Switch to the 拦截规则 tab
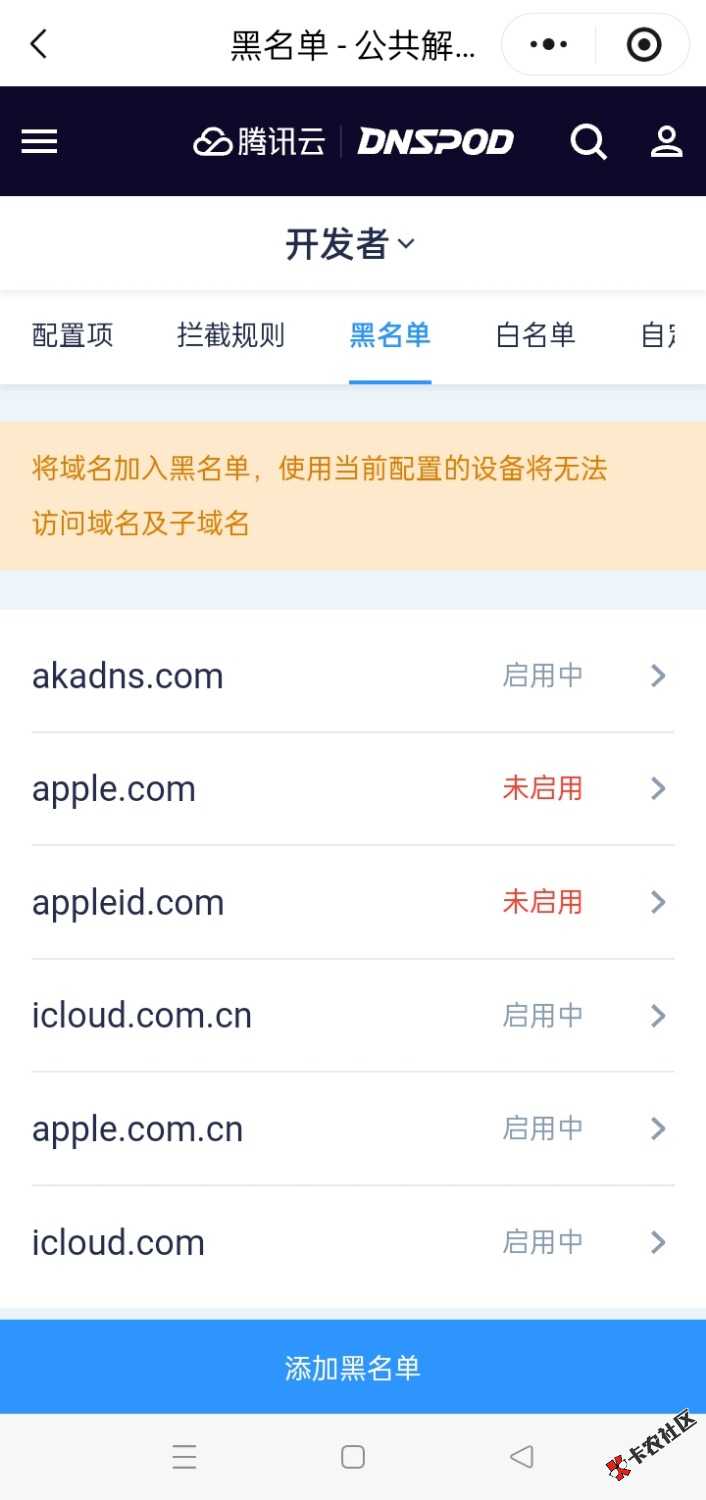Screen dimensions: 706x1500 click(x=231, y=336)
